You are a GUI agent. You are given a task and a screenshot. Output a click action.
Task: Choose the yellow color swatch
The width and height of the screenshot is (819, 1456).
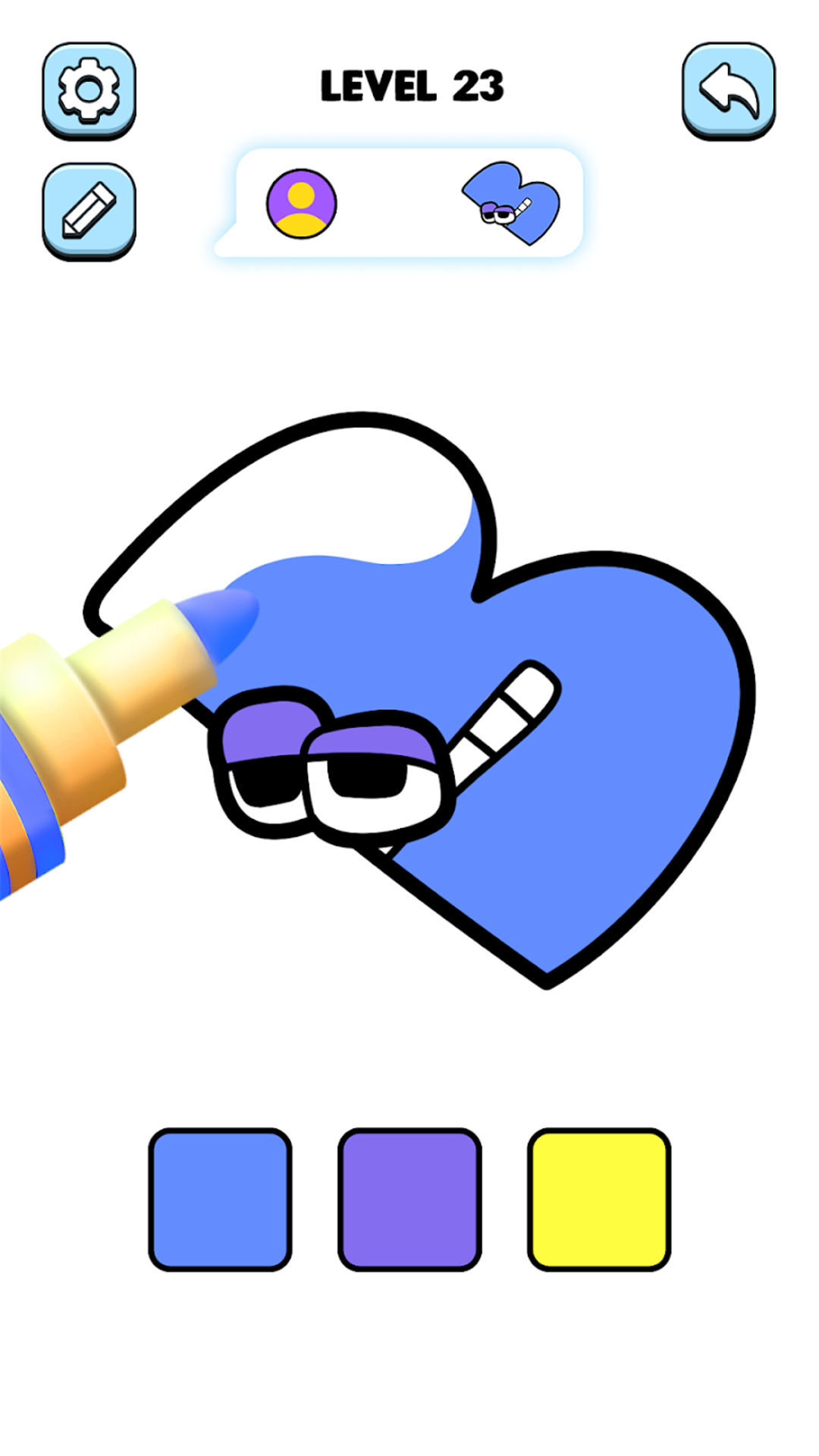pos(599,1199)
